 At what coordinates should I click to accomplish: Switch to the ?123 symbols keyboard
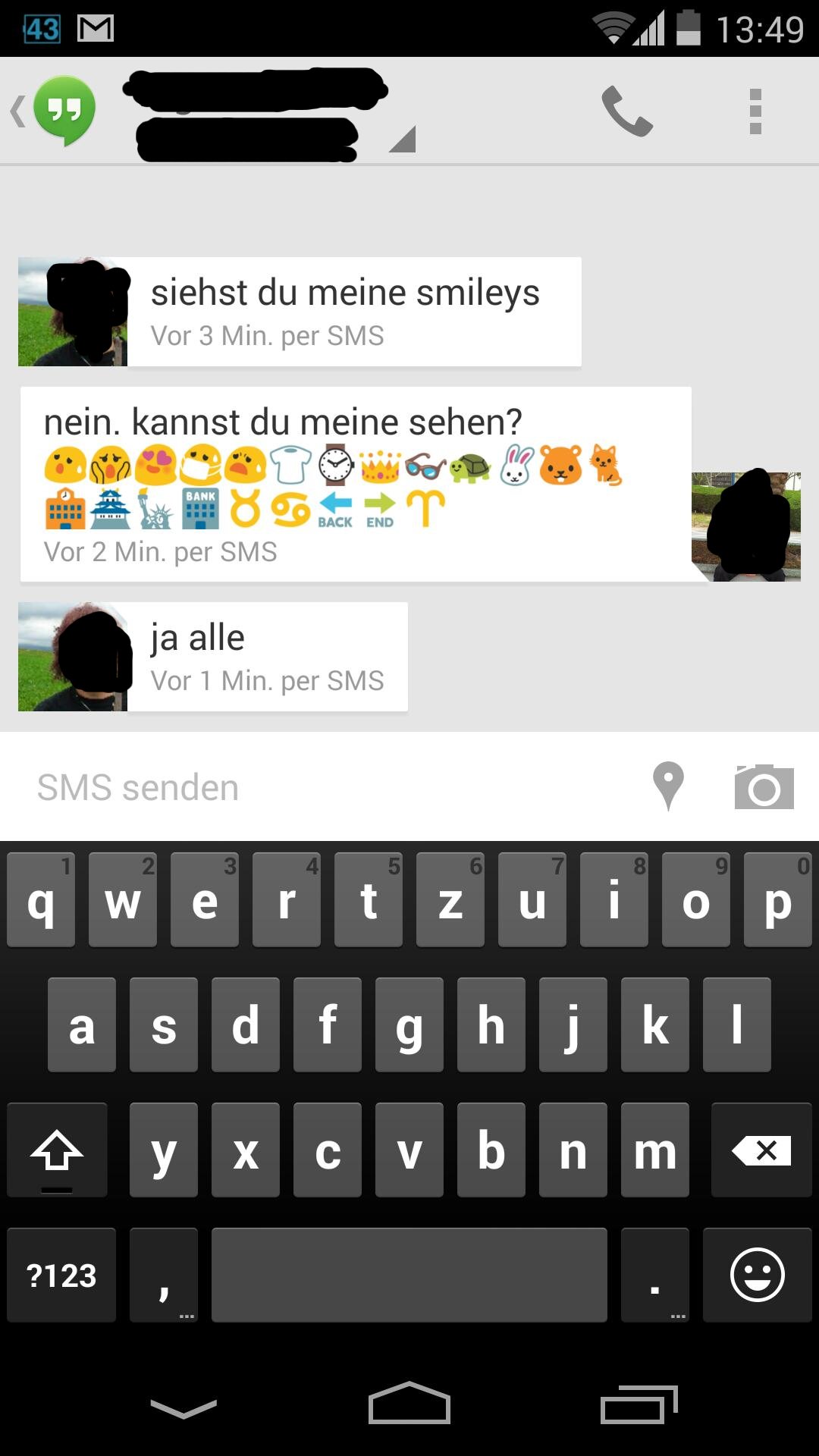coord(61,1275)
